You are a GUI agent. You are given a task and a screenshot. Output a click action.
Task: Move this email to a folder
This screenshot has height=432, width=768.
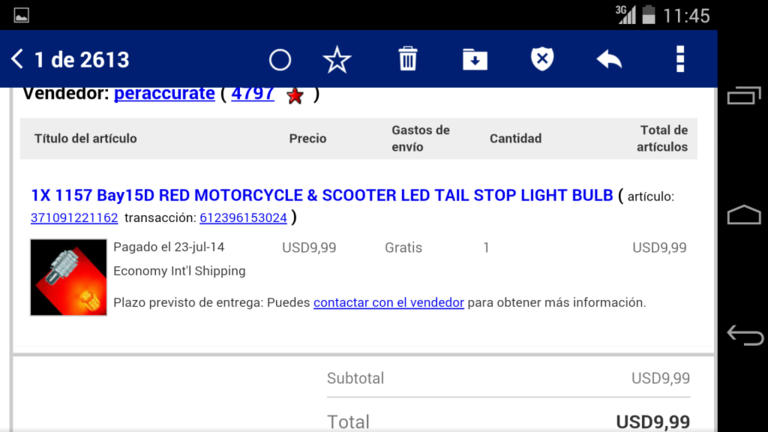click(475, 60)
